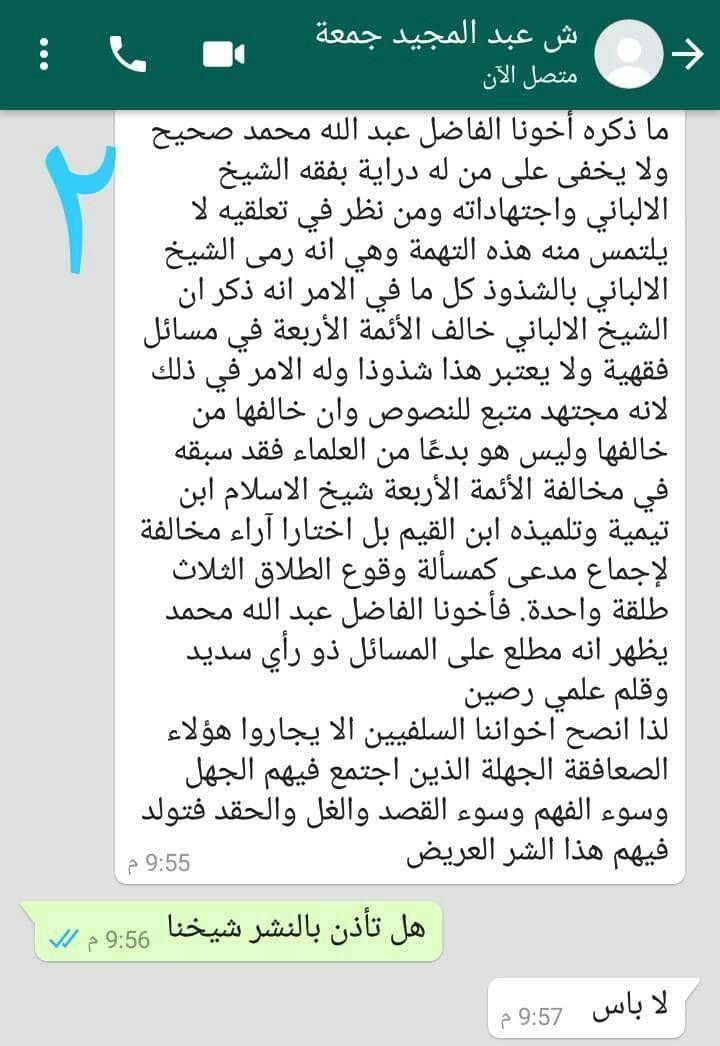Image resolution: width=720 pixels, height=1046 pixels.
Task: Go back using the arrow icon
Action: 687,55
